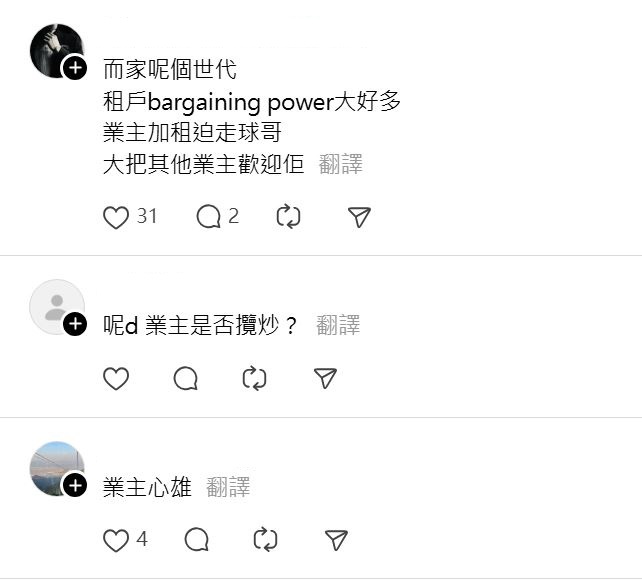The width and height of the screenshot is (642, 588).
Task: Like the comment with 31 likes
Action: tap(117, 217)
